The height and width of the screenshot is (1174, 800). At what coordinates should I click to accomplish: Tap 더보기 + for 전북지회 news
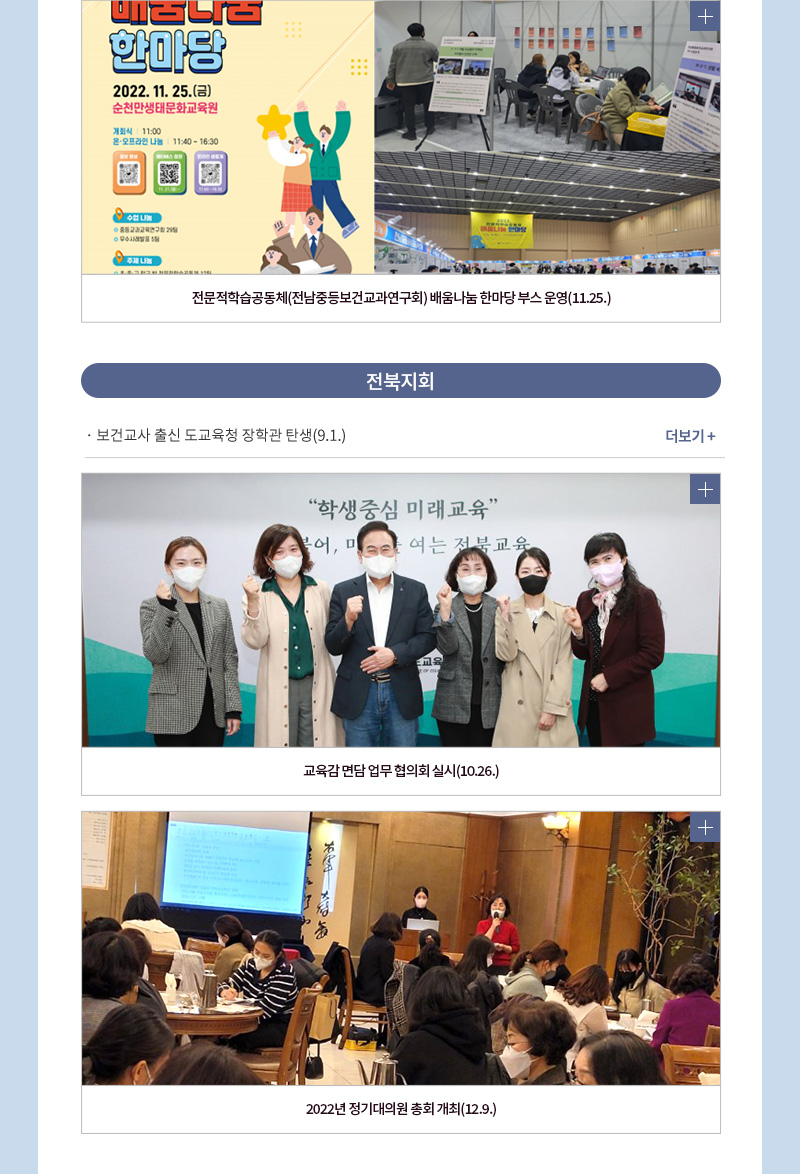(690, 436)
